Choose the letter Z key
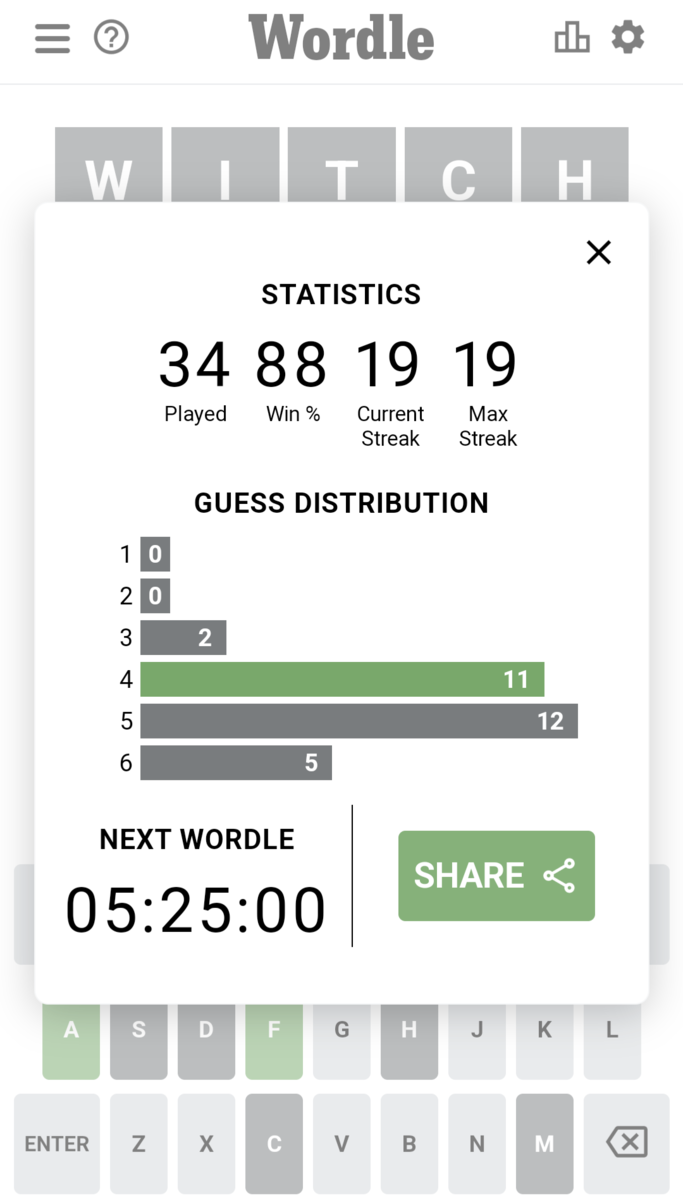Viewport: 683px width, 1200px height. pyautogui.click(x=138, y=1143)
